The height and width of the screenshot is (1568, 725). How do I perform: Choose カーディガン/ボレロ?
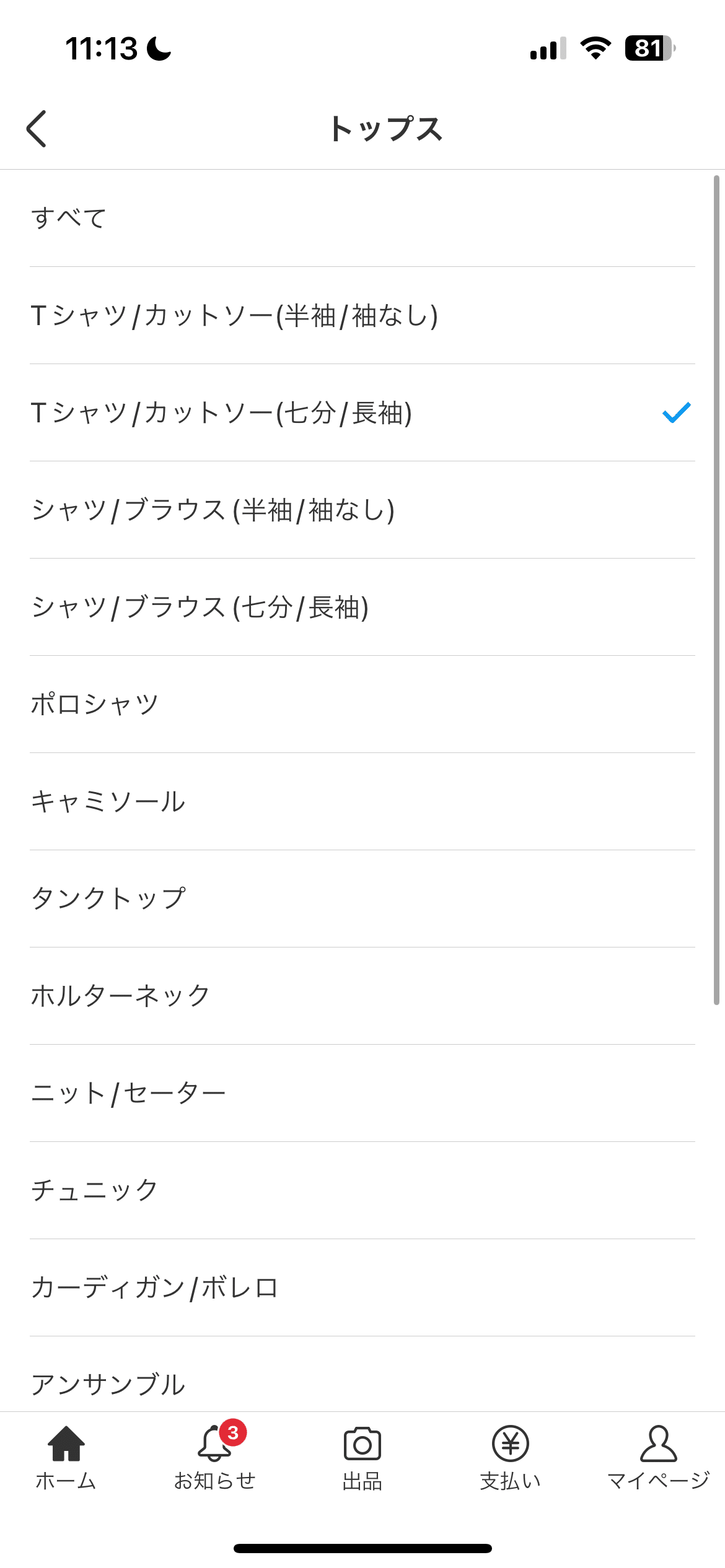362,1287
